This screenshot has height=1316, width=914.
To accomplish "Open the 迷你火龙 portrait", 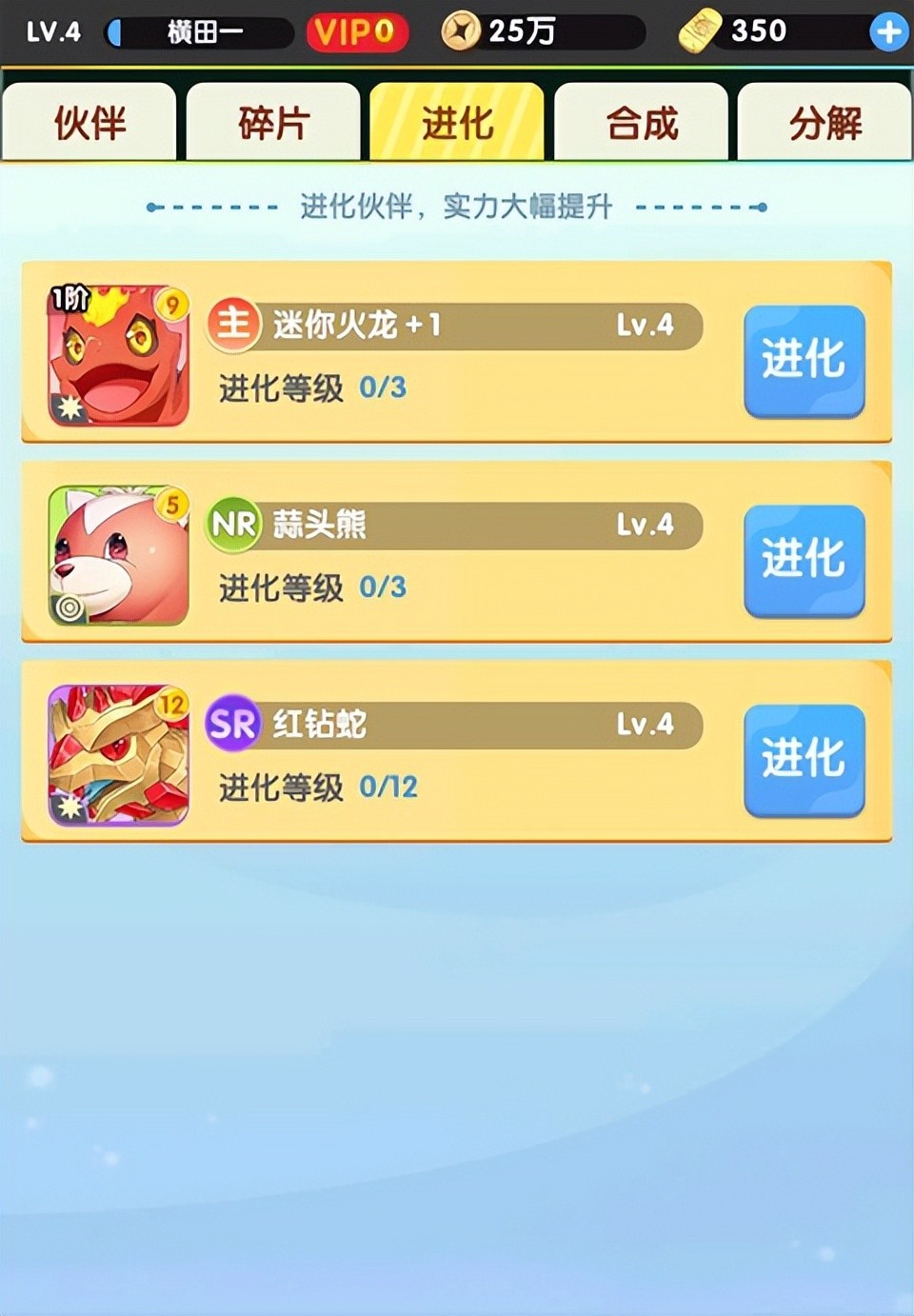I will (118, 355).
